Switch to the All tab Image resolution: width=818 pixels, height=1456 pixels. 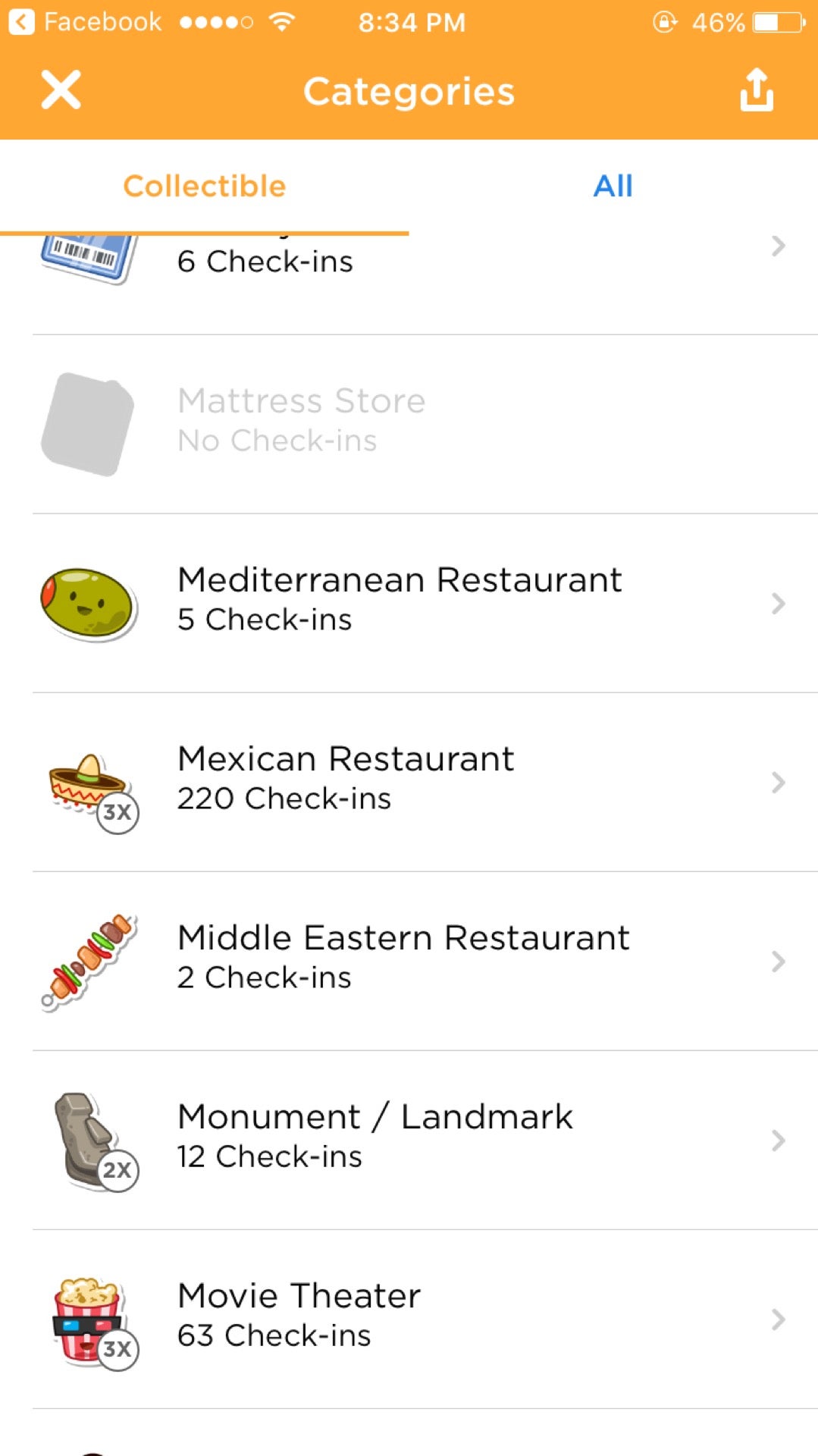point(613,186)
